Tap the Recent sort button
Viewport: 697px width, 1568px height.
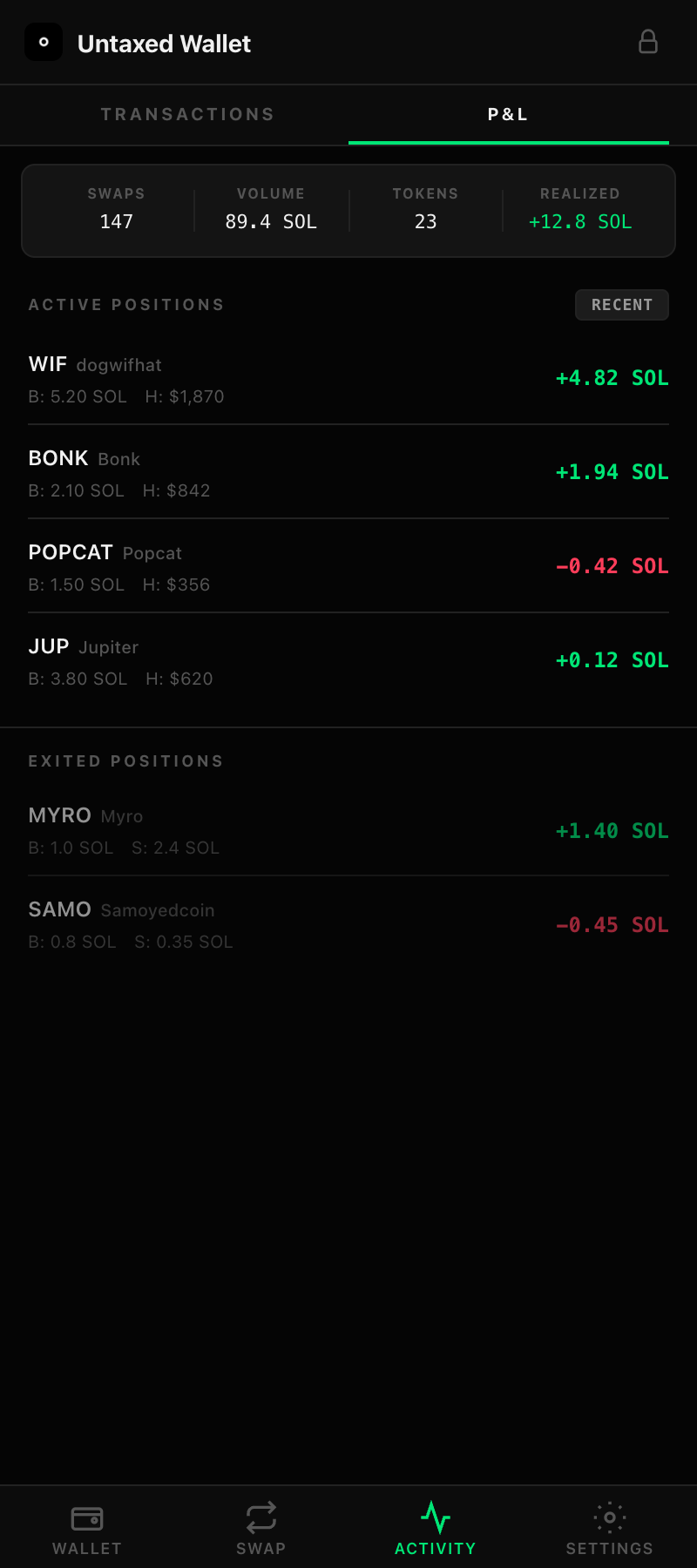click(621, 305)
